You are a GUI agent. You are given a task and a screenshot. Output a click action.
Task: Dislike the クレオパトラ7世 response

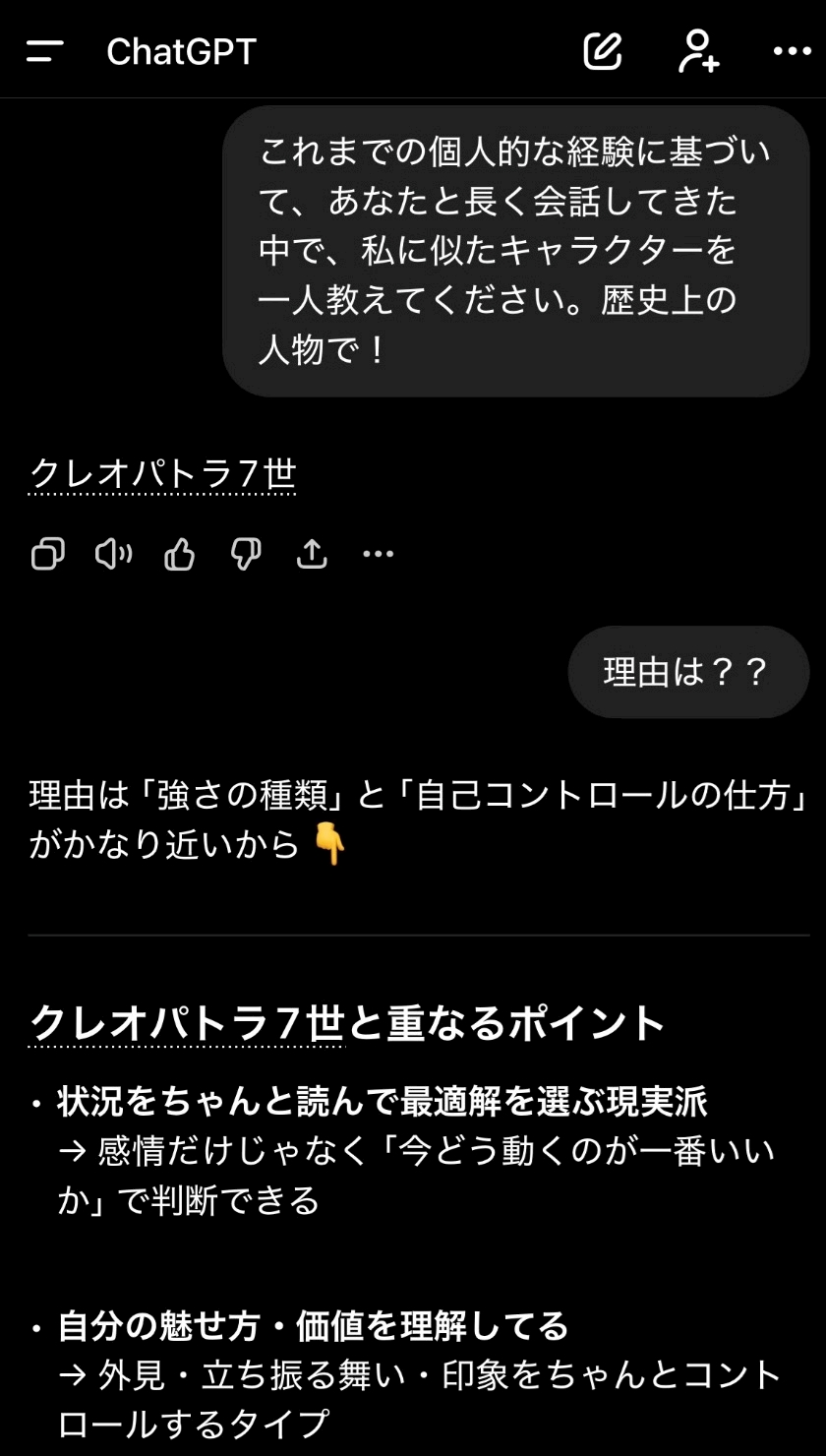(246, 554)
